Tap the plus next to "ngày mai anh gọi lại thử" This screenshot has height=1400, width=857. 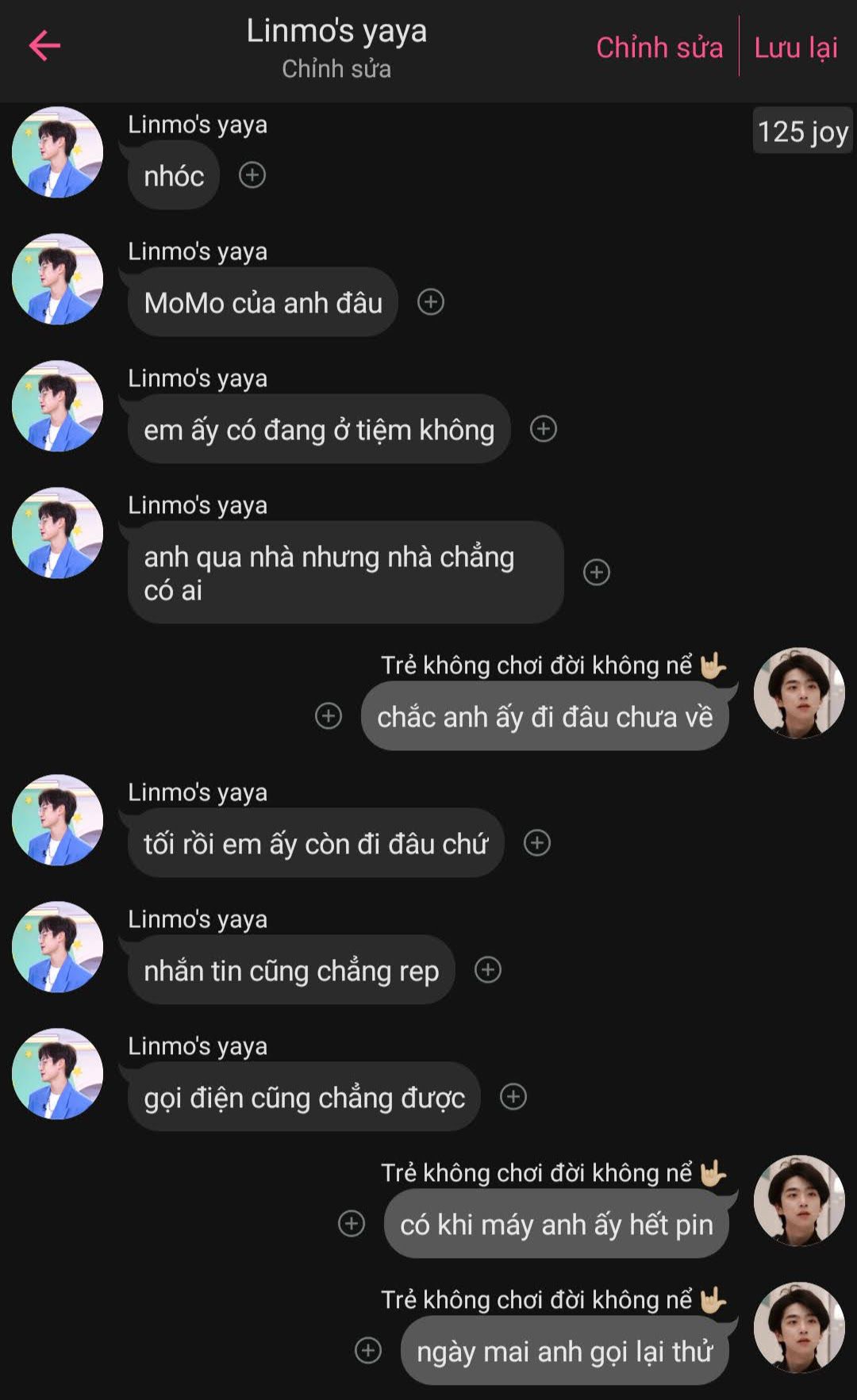click(x=368, y=1350)
